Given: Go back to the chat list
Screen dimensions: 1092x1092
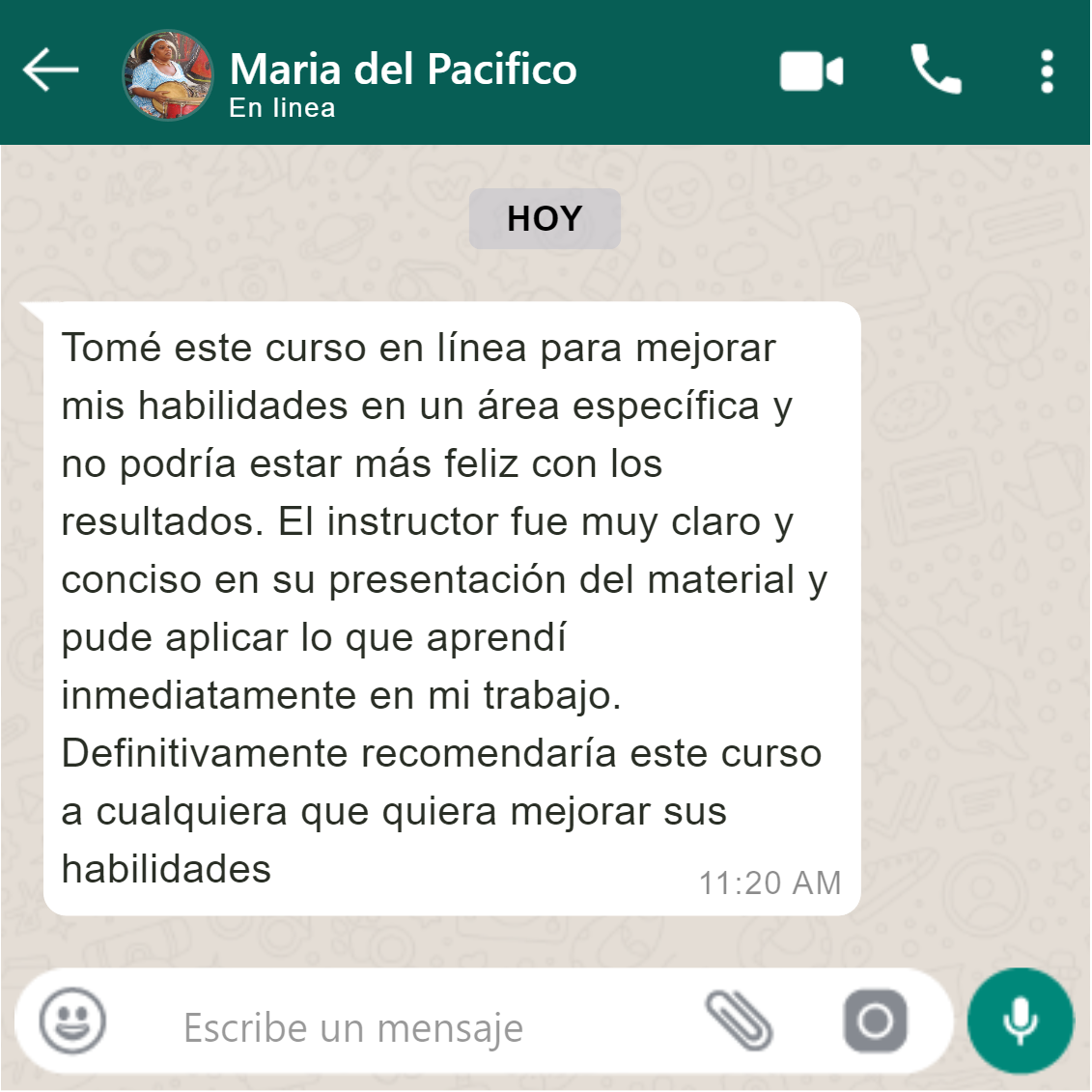Looking at the screenshot, I should coord(50,70).
